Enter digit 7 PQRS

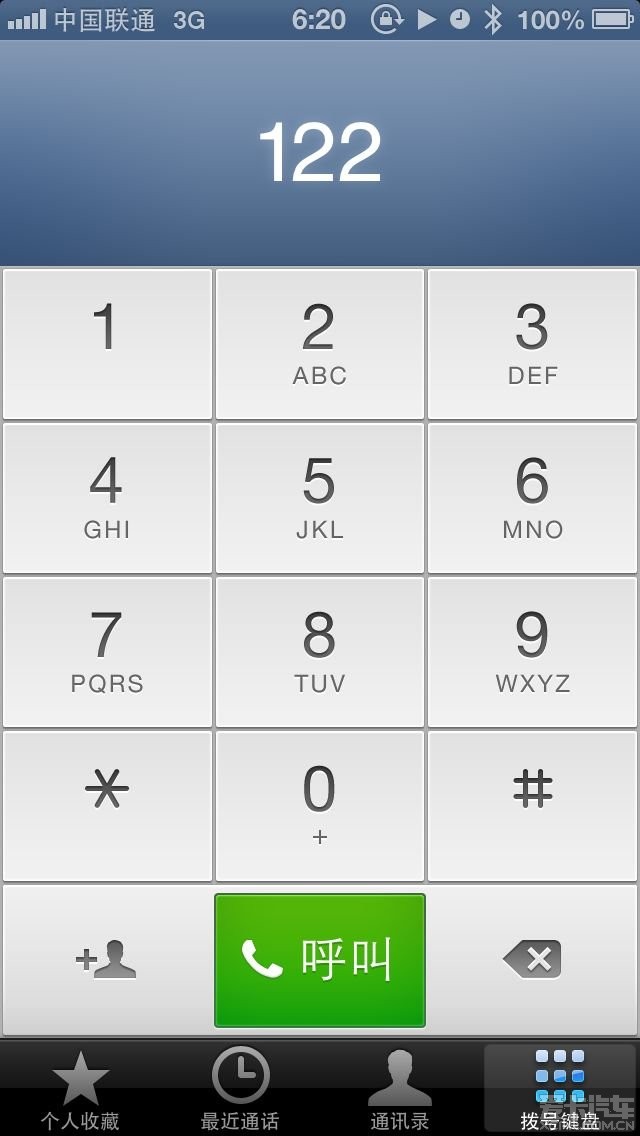click(x=107, y=652)
